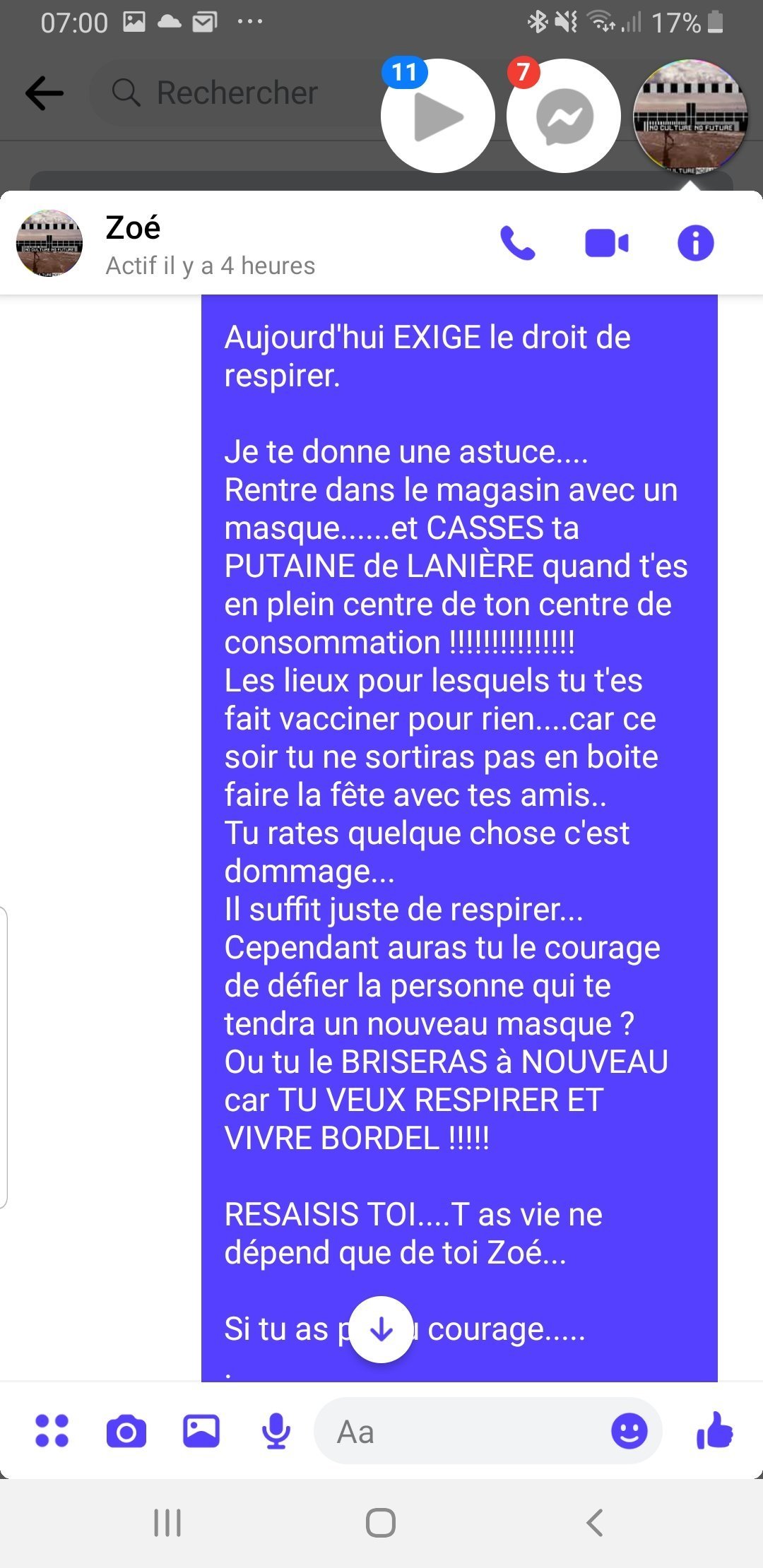Start a video call with Zoé

(x=606, y=244)
